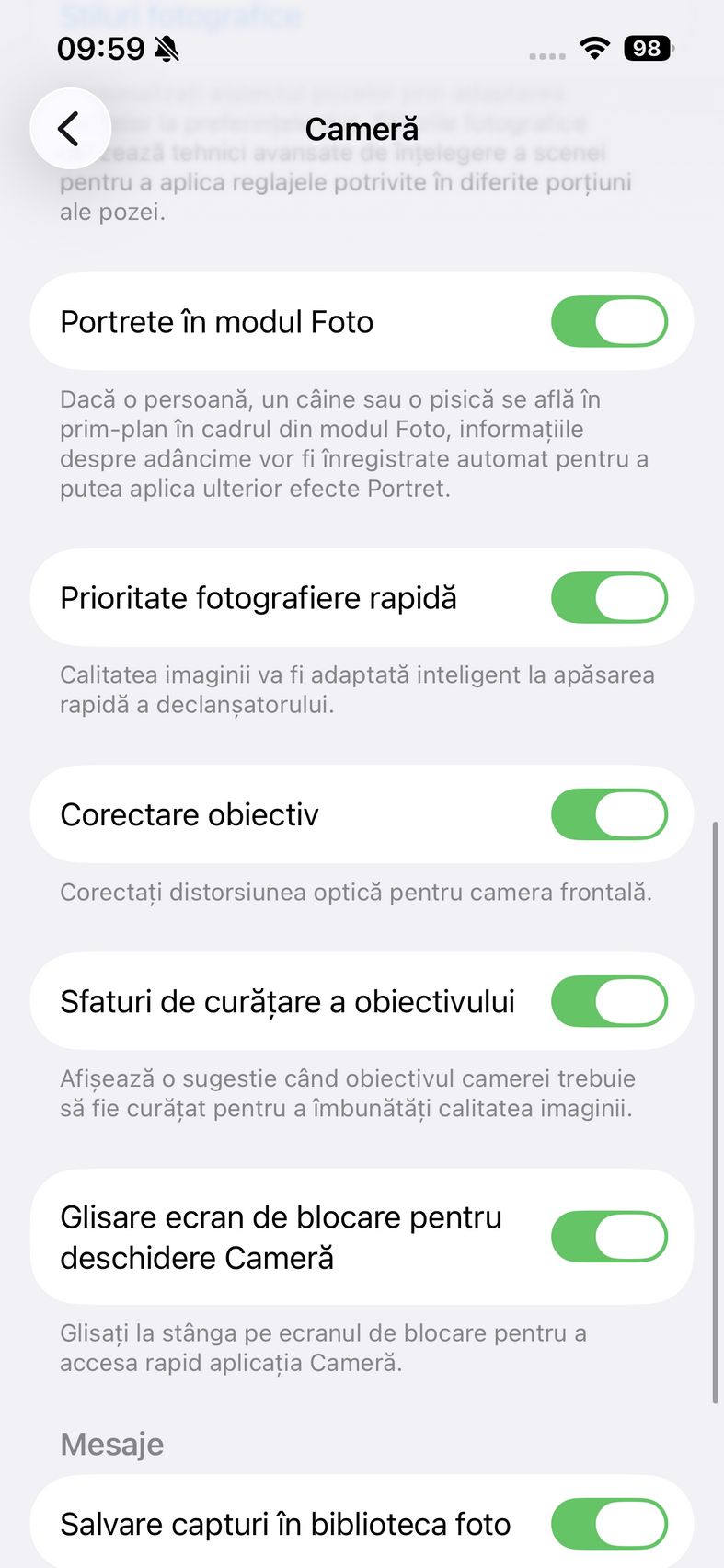Disable Prioritate fotografiere rapidă
This screenshot has width=724, height=1568.
[x=609, y=598]
